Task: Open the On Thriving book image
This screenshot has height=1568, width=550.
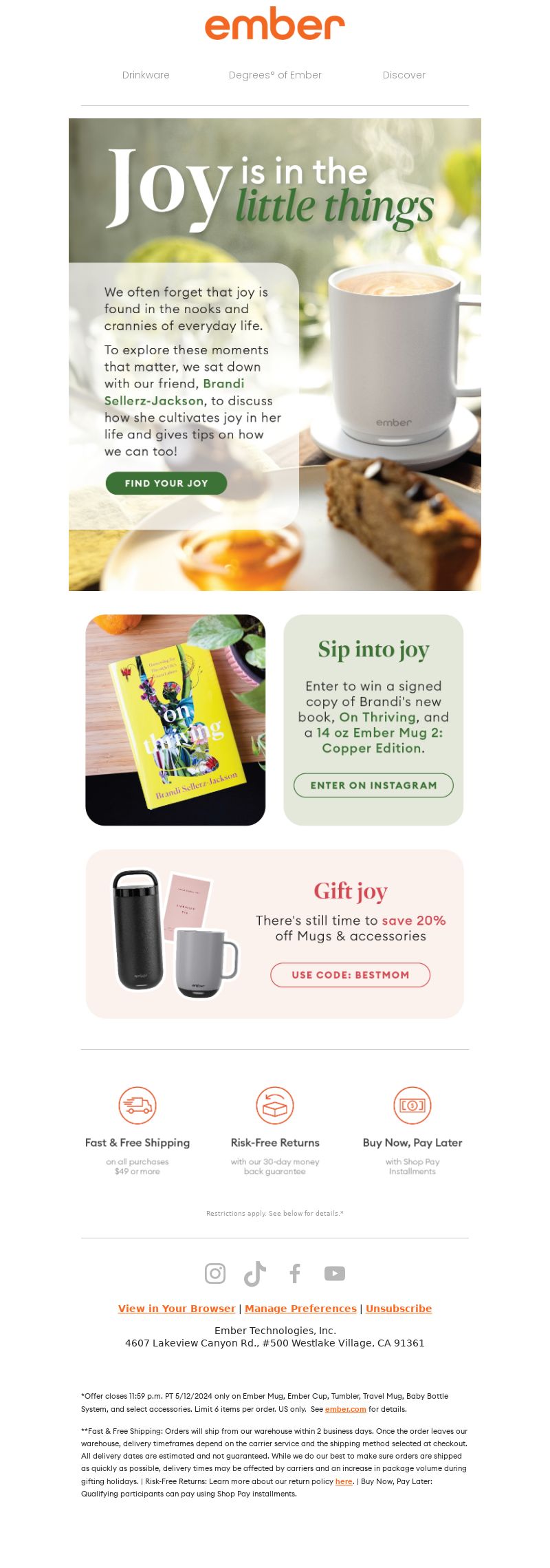Action: point(175,720)
